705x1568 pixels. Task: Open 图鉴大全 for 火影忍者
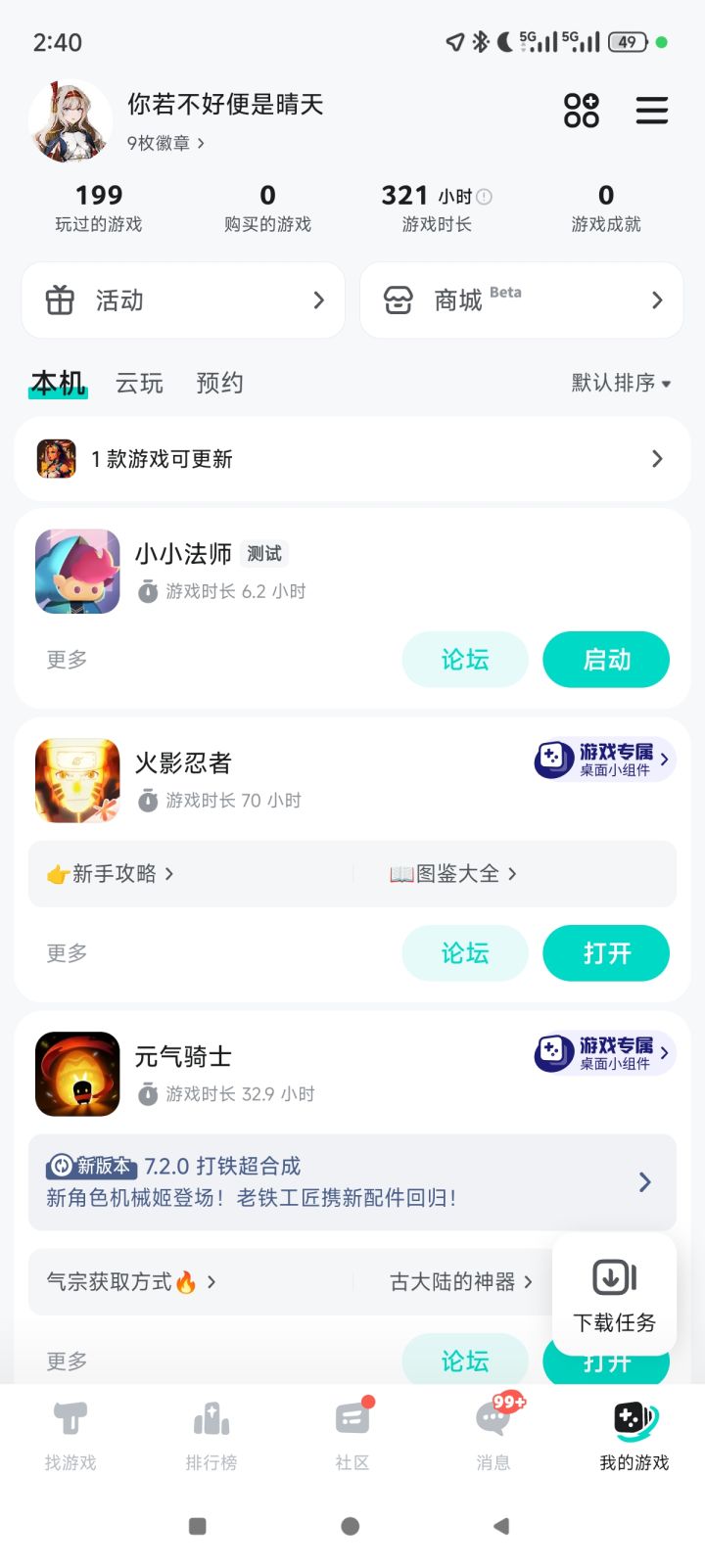[x=453, y=873]
